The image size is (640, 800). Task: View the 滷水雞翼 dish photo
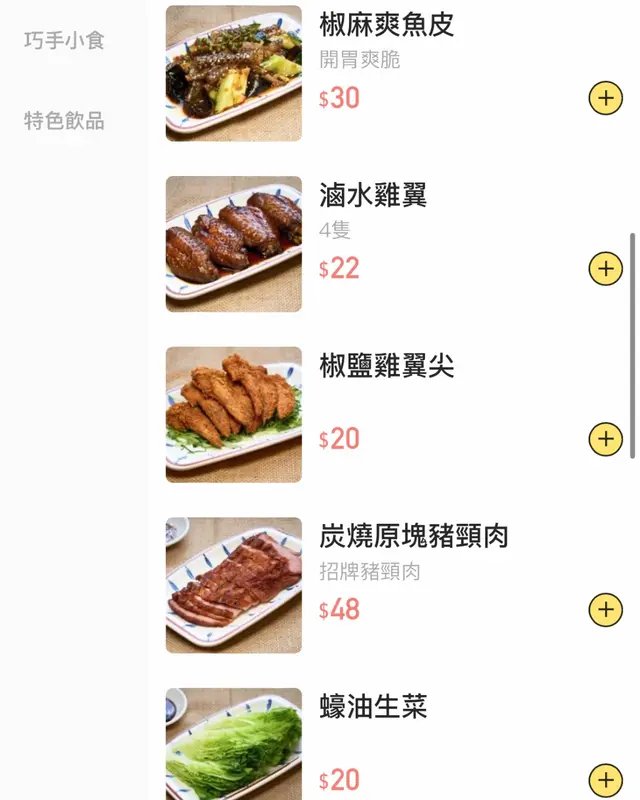pyautogui.click(x=233, y=244)
